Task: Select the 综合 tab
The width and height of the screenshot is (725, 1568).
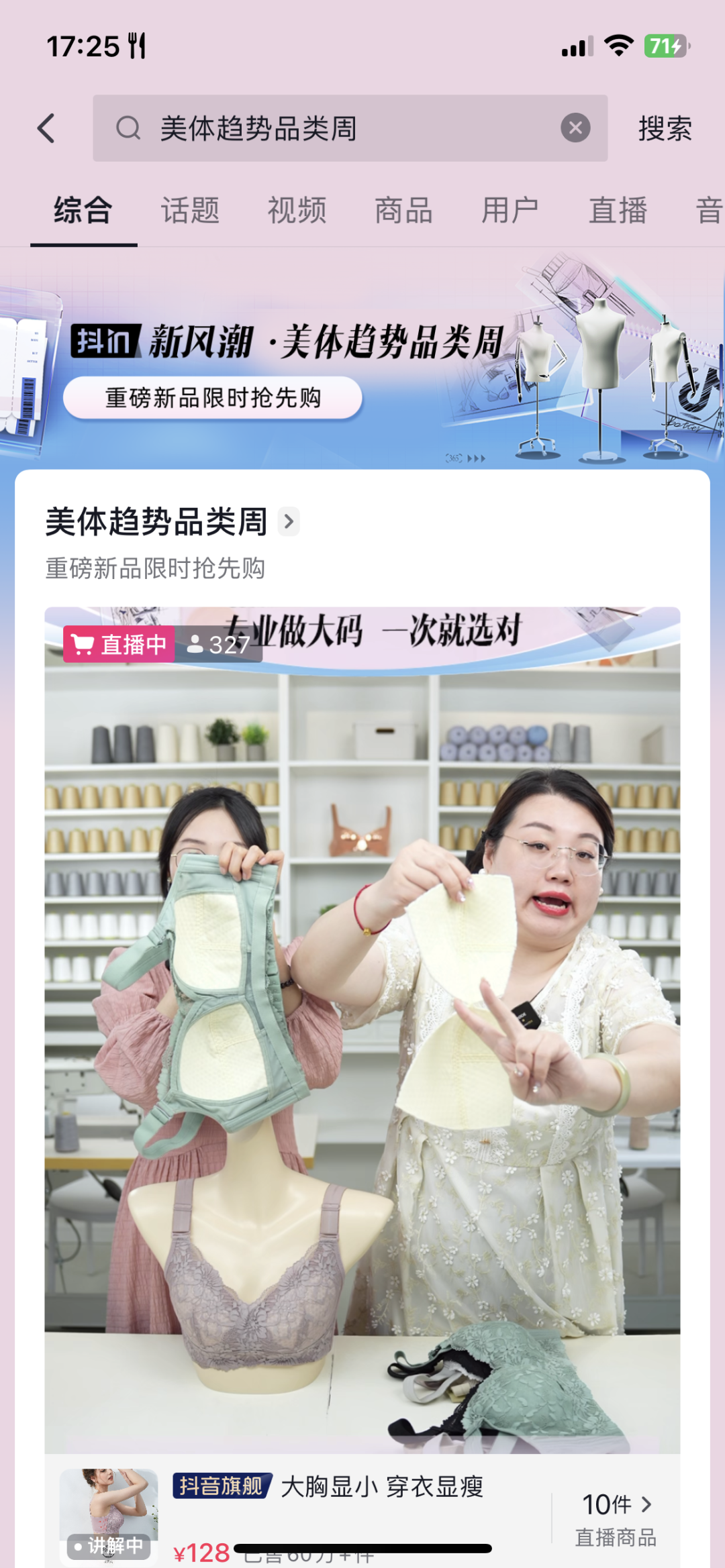Action: [x=83, y=211]
